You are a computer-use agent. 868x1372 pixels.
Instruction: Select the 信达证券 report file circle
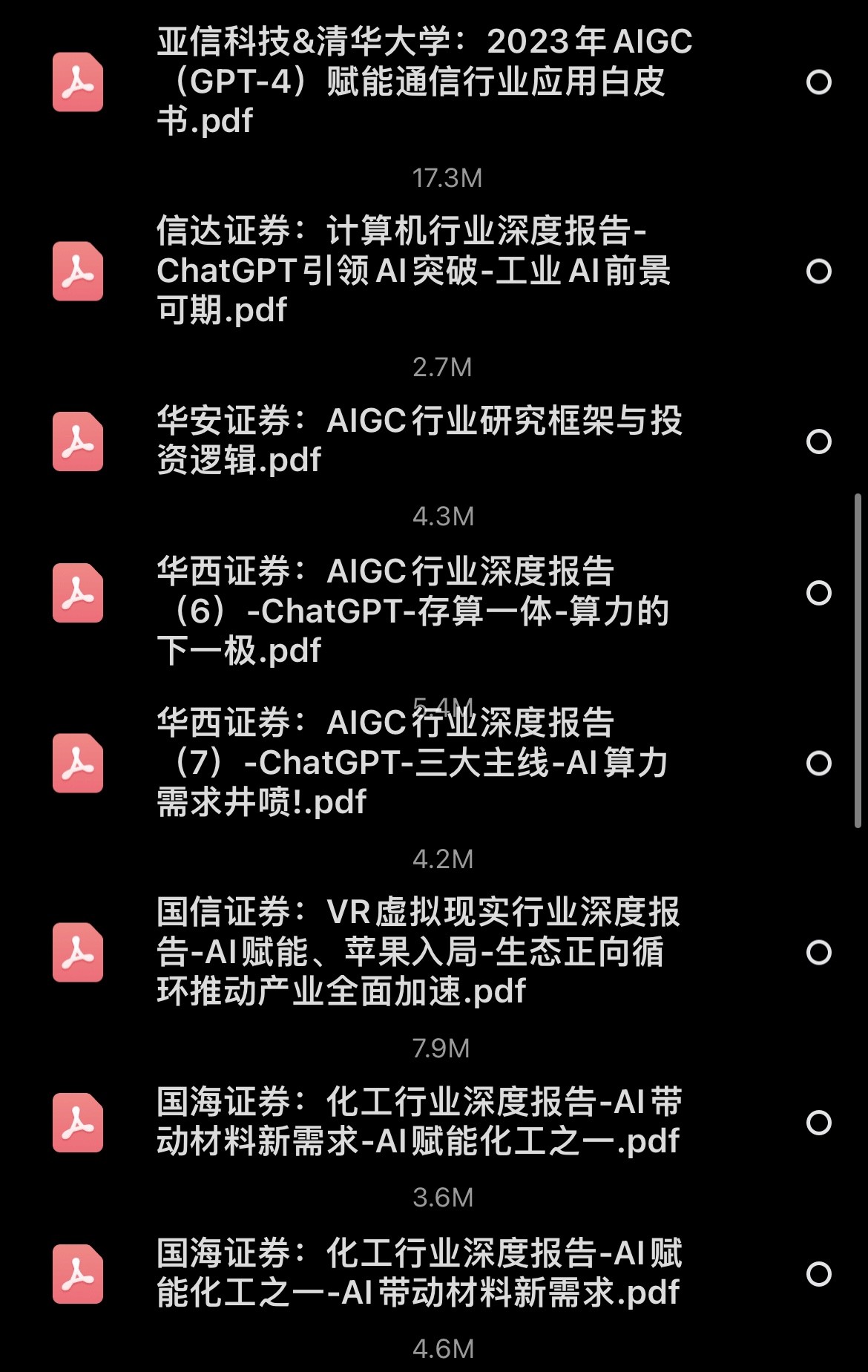tap(818, 272)
